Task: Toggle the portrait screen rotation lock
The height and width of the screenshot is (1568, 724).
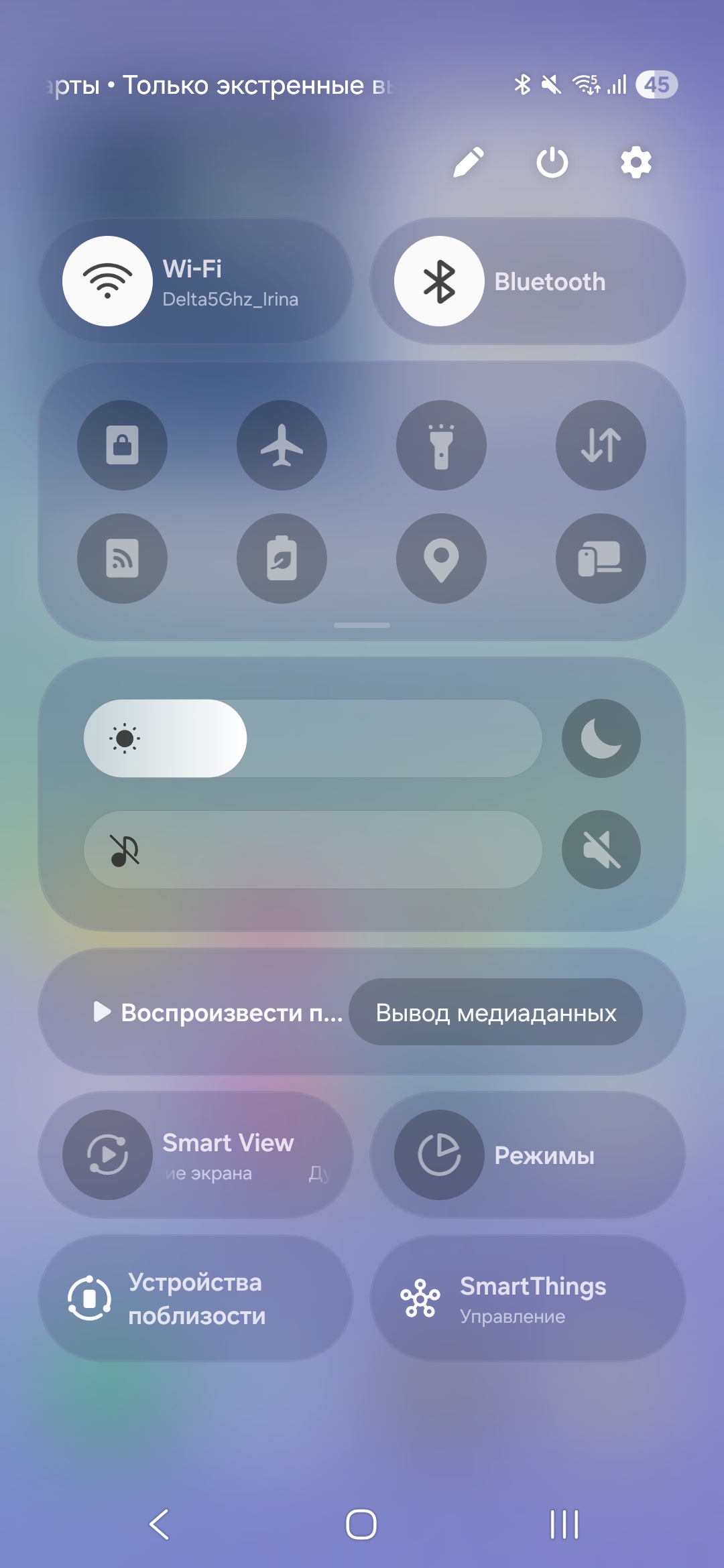Action: pos(122,445)
